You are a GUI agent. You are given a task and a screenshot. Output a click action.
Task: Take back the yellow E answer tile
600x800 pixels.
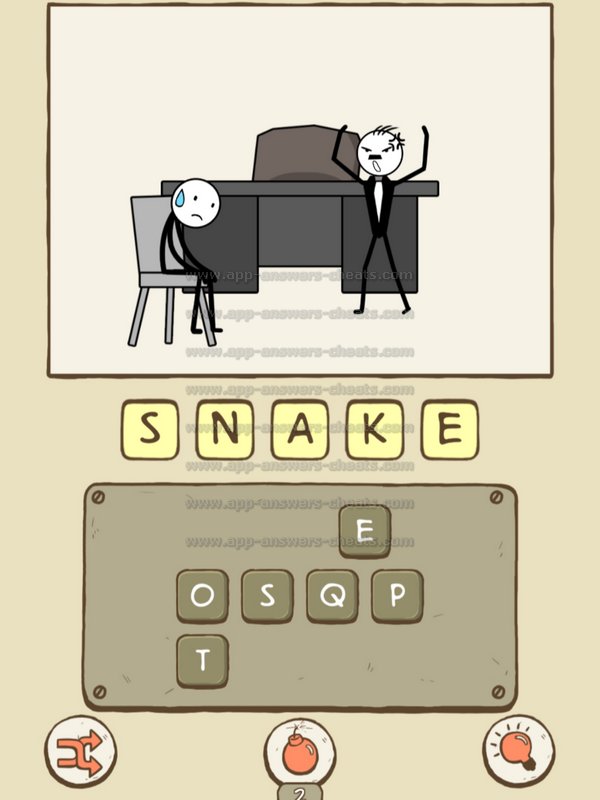pyautogui.click(x=449, y=430)
